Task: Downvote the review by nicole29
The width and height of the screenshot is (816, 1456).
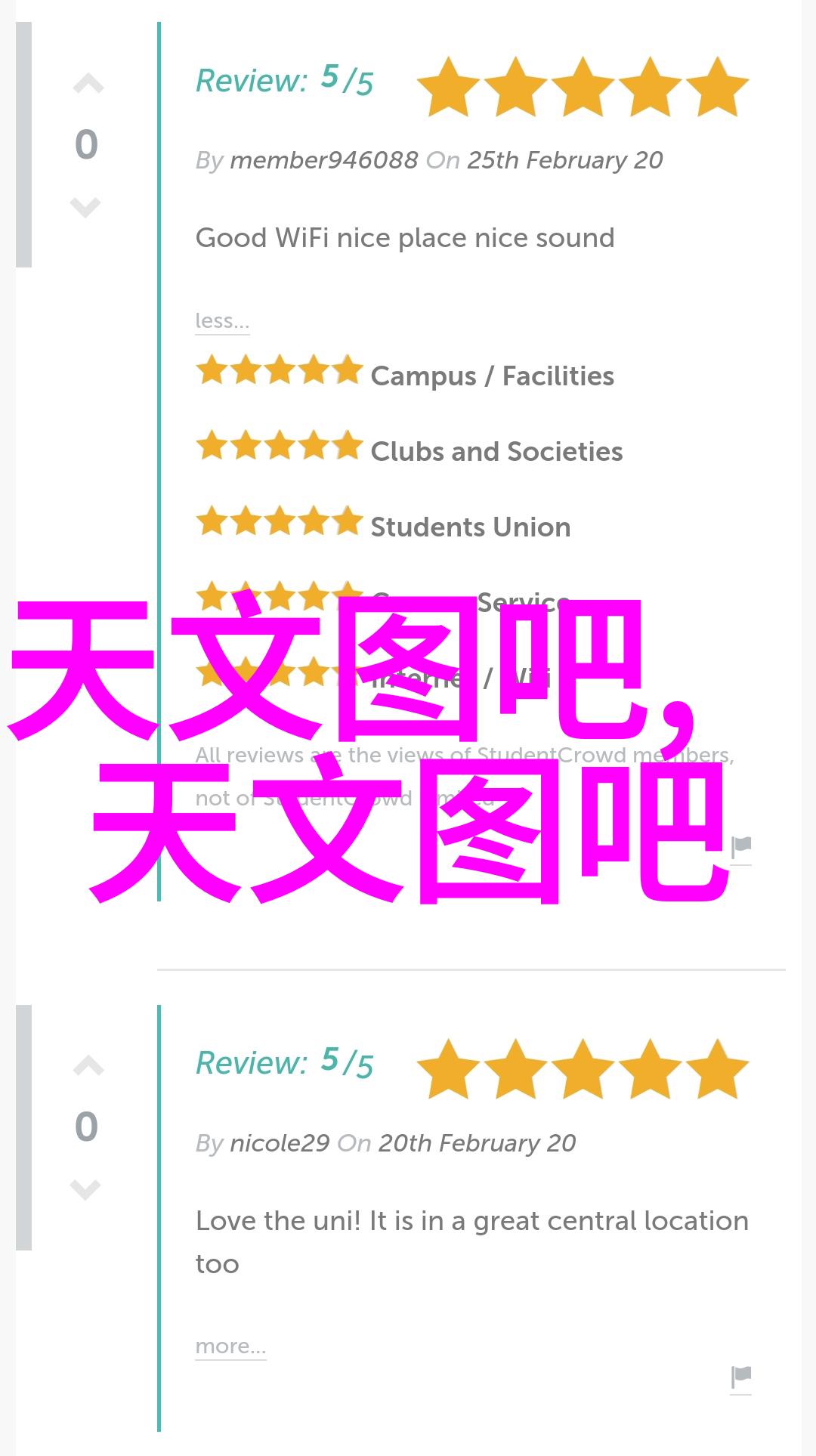Action: [85, 1189]
